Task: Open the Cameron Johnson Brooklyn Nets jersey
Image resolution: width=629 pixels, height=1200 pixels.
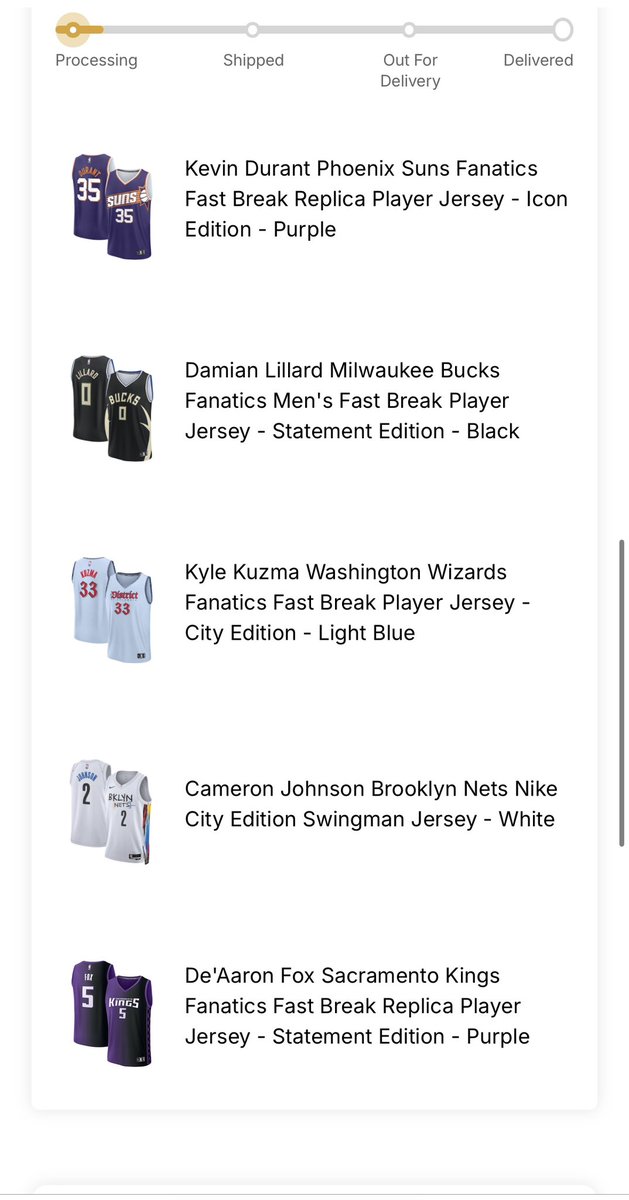Action: pos(370,804)
